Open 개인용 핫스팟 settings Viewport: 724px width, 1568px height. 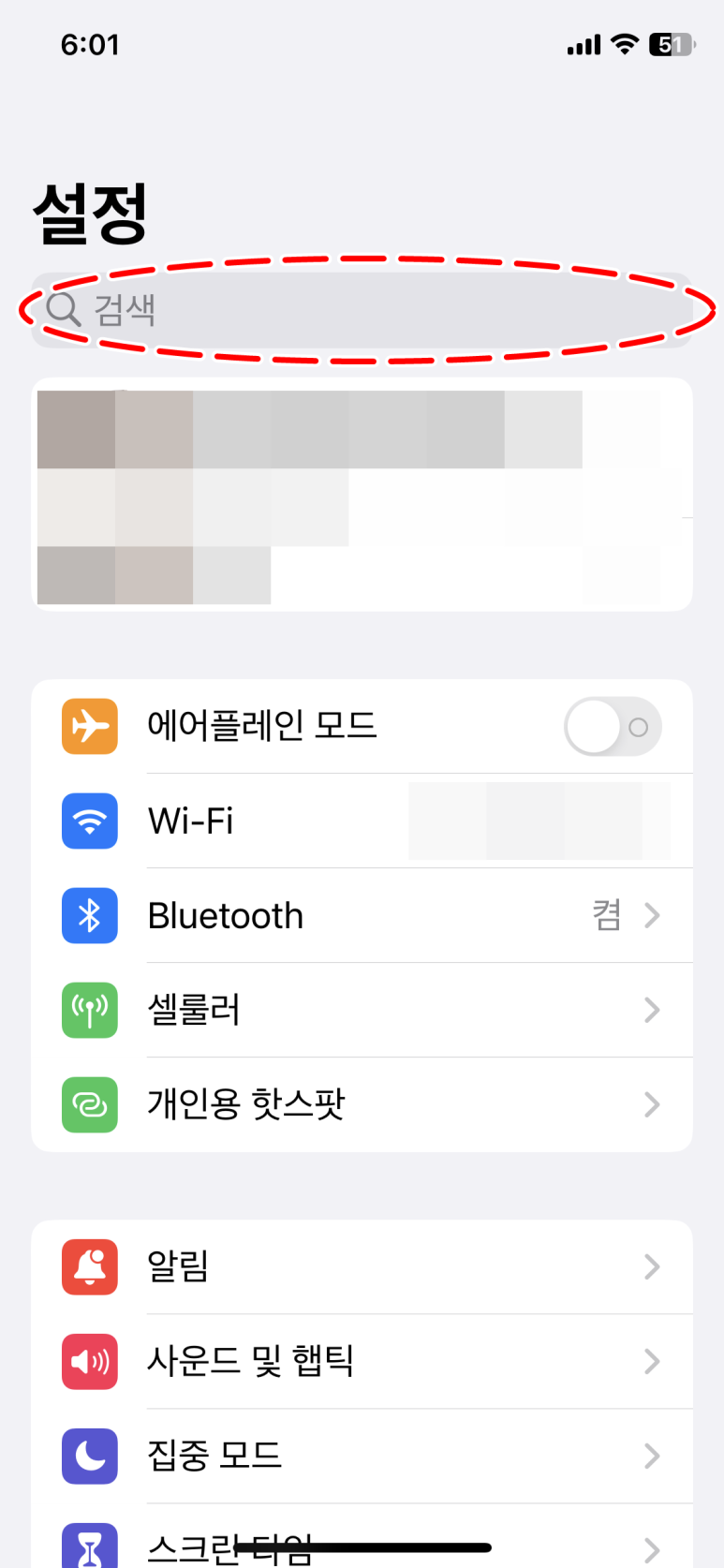[x=362, y=1104]
